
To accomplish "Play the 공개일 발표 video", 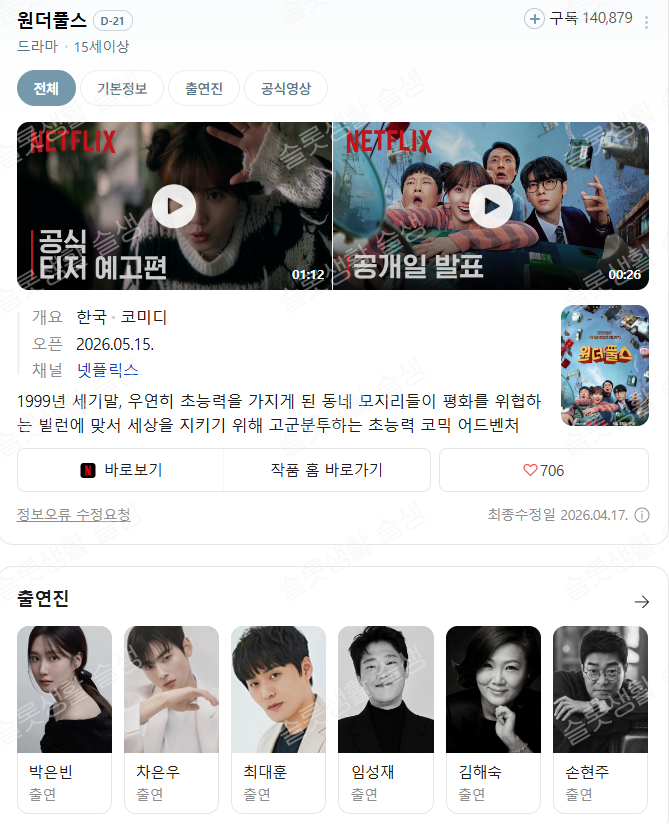I will point(490,206).
